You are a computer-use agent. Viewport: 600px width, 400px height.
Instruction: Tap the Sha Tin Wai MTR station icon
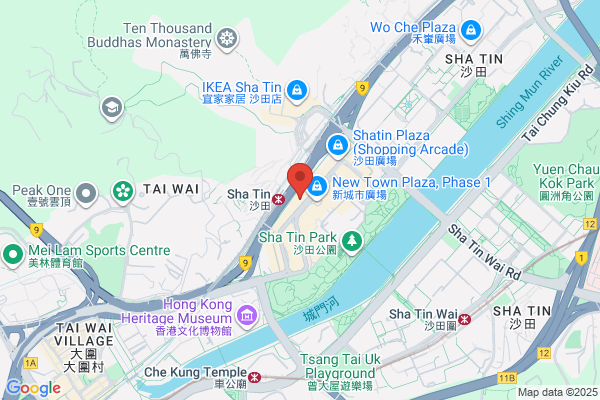pos(465,319)
